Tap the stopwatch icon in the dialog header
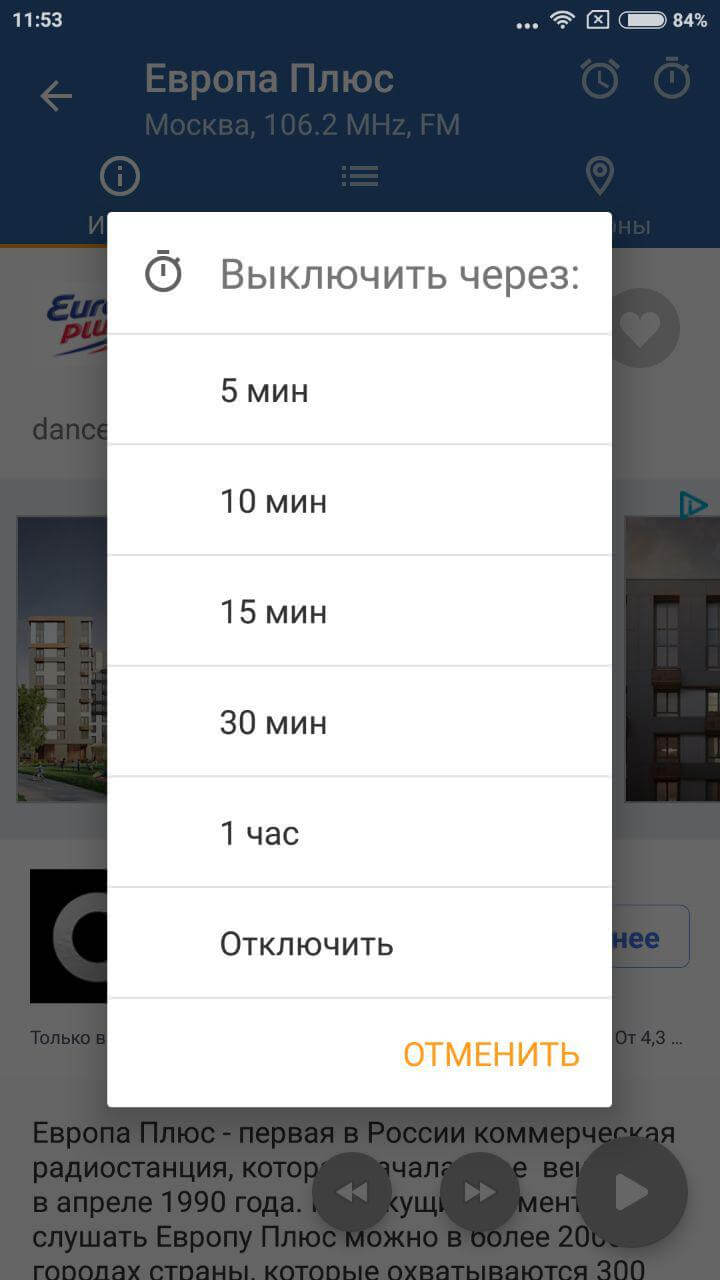720x1280 pixels. pos(166,272)
